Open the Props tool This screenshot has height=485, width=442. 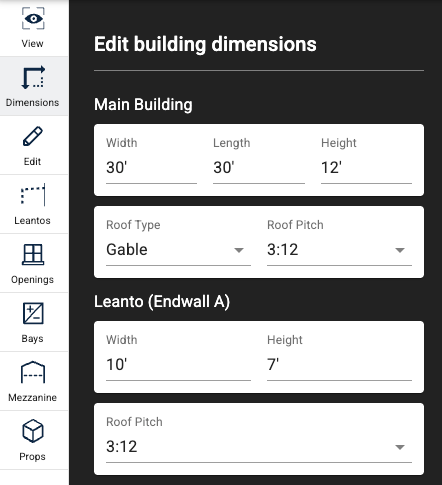[x=33, y=440]
